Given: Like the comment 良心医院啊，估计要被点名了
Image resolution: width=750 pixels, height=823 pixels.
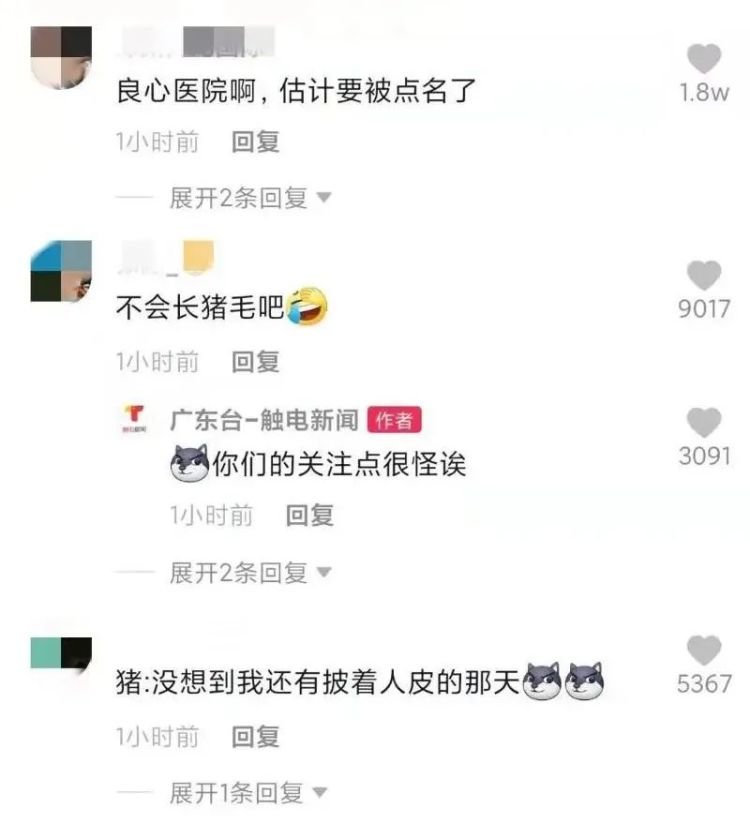Looking at the screenshot, I should pos(704,59).
